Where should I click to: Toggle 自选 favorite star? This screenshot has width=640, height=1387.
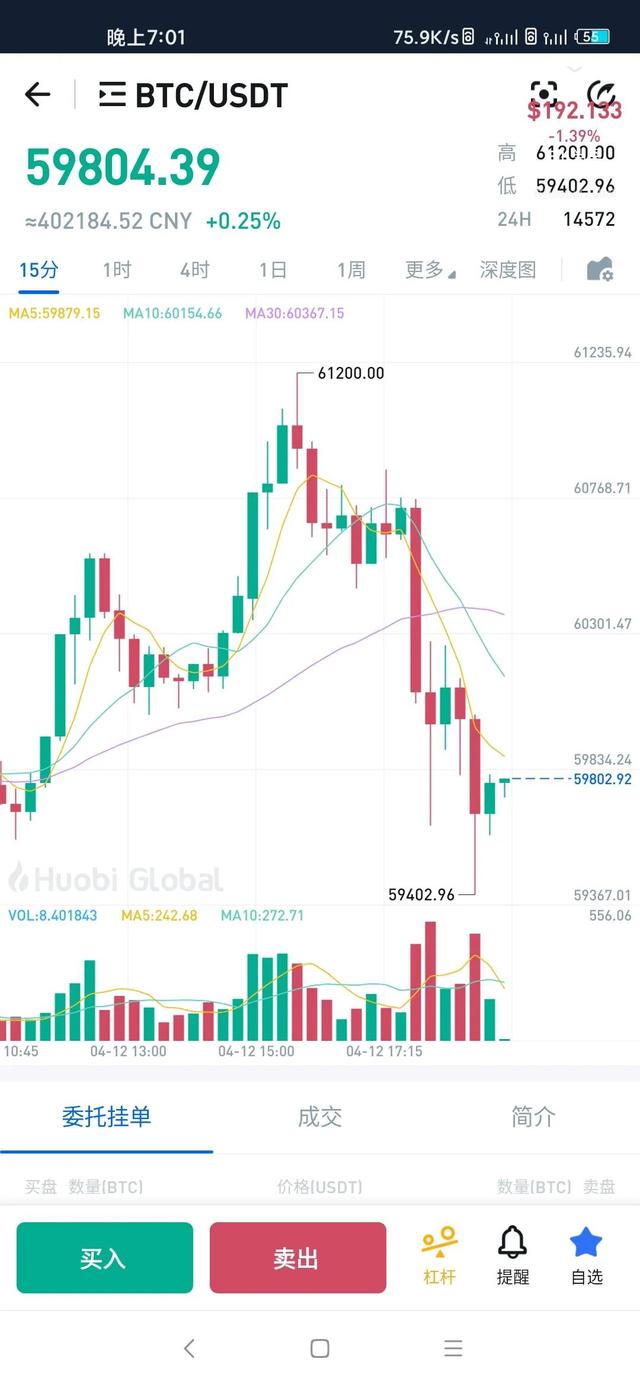pos(586,1257)
